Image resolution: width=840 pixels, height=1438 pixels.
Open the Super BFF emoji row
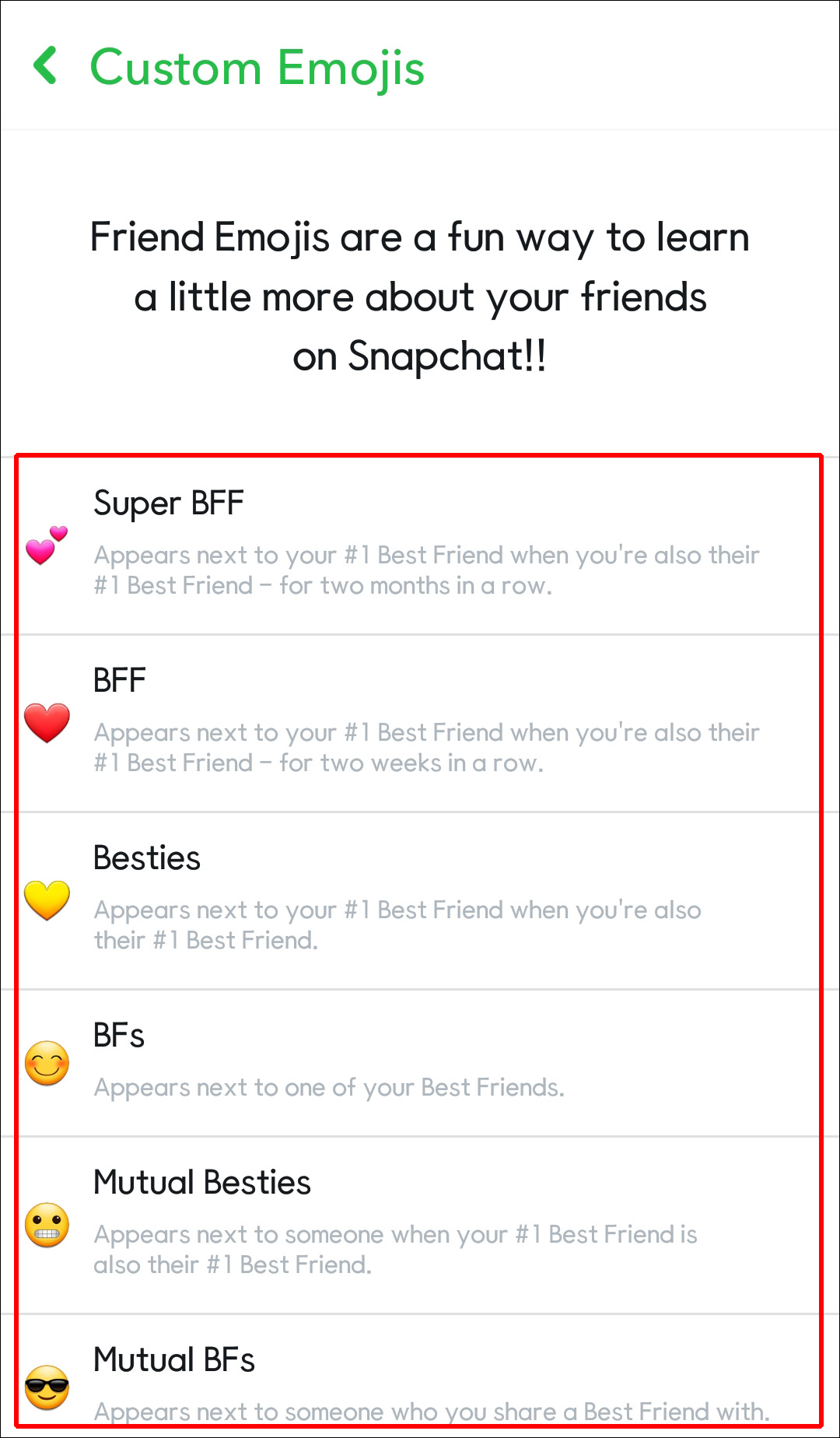[420, 545]
